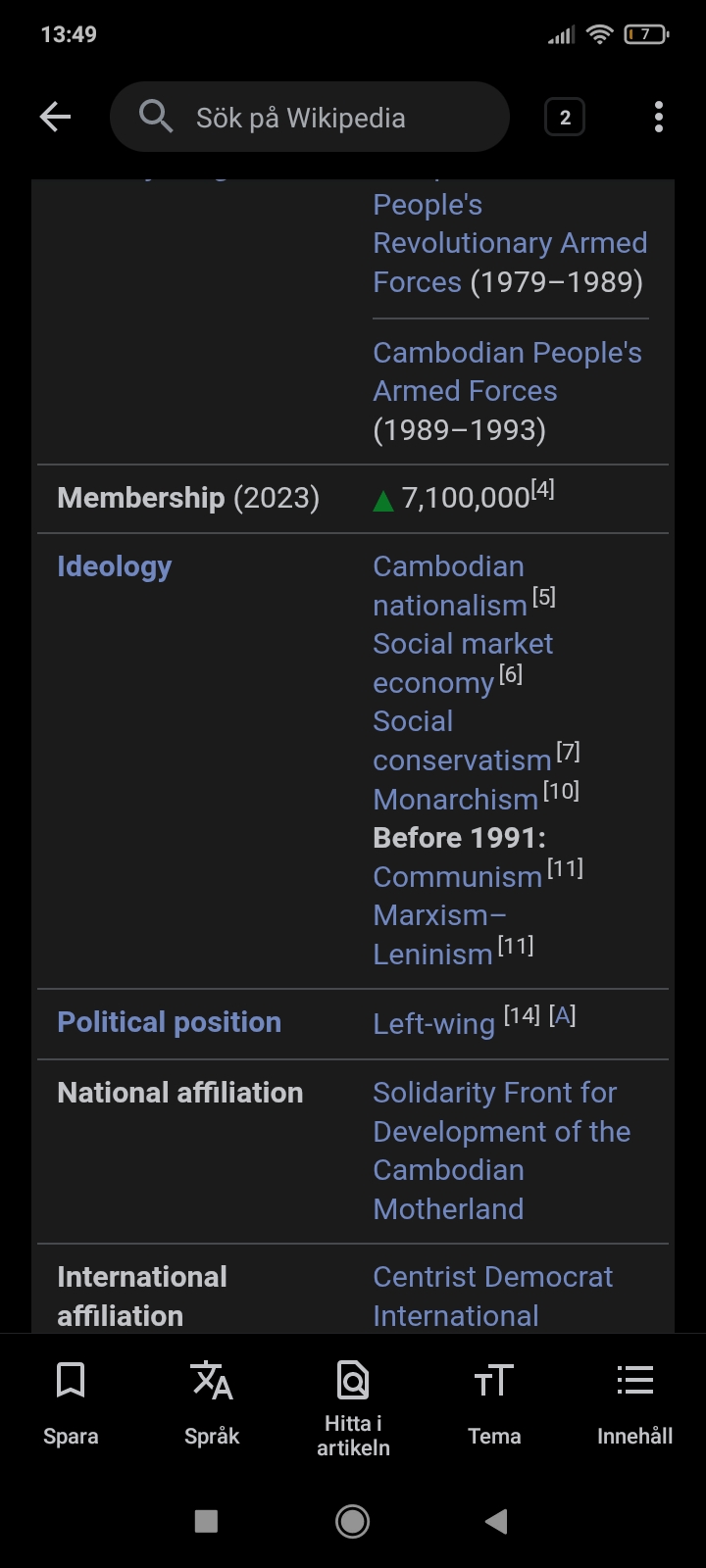Go back using the app bar arrow
Viewport: 706px width, 1568px height.
(x=56, y=118)
